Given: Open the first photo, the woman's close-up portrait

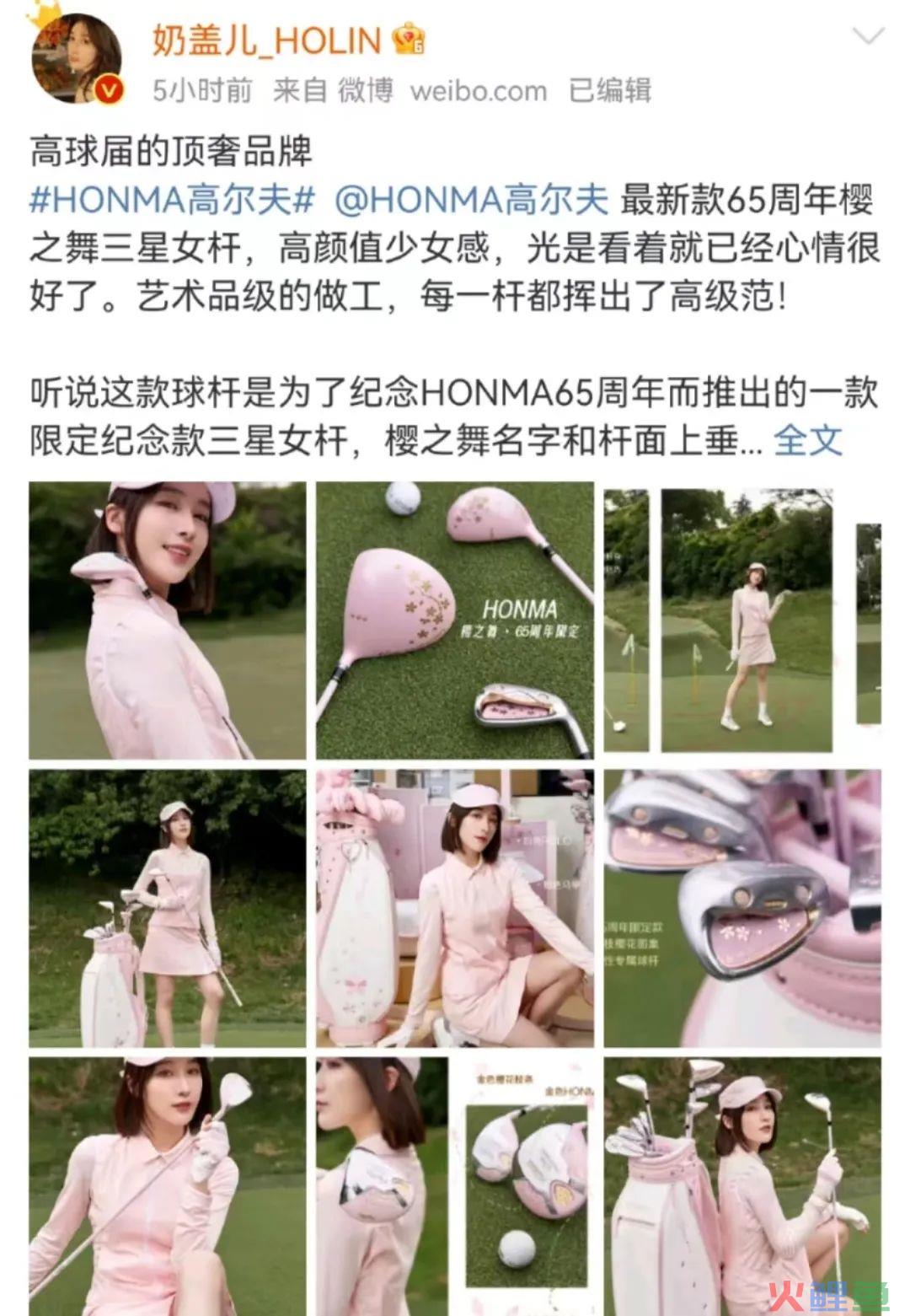Looking at the screenshot, I should point(168,620).
